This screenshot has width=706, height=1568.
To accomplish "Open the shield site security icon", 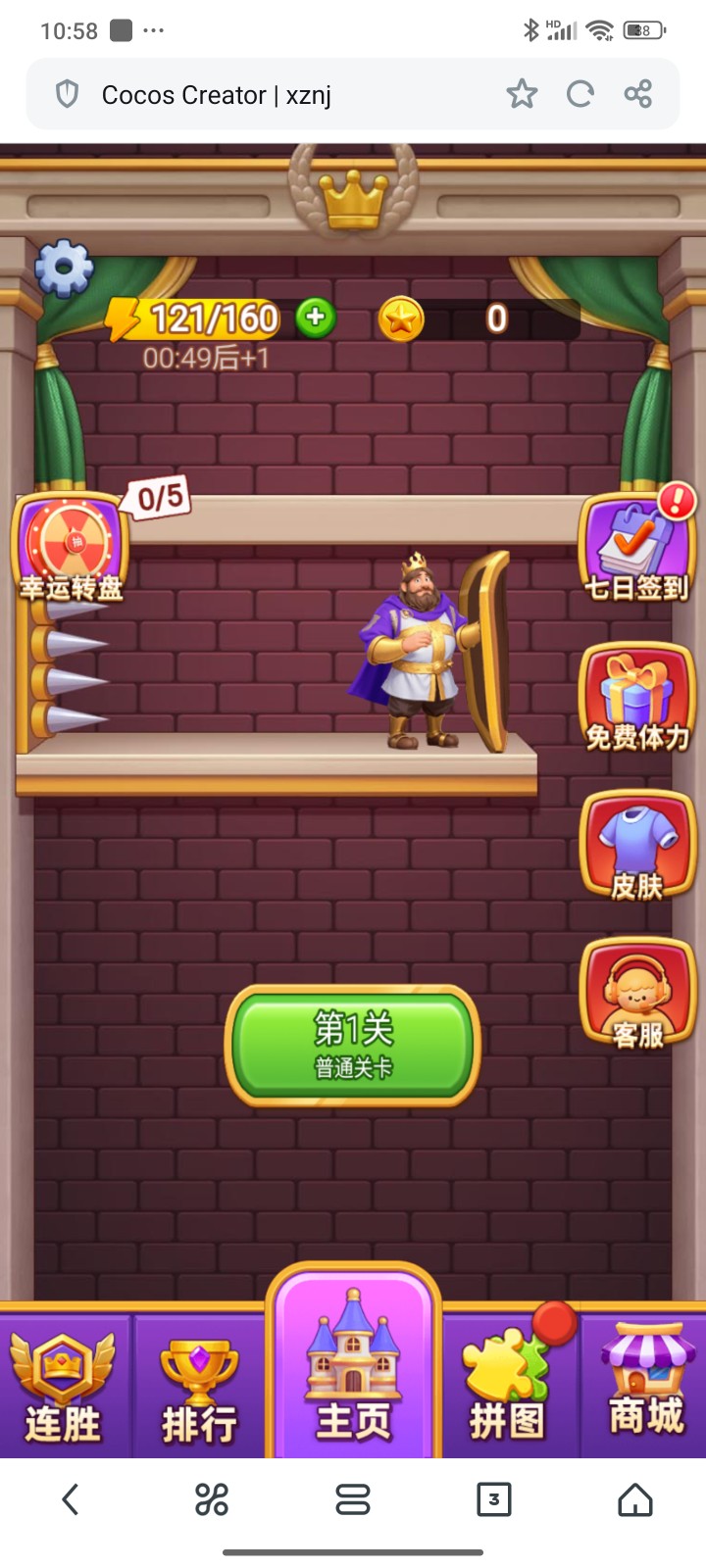I will pos(67,94).
